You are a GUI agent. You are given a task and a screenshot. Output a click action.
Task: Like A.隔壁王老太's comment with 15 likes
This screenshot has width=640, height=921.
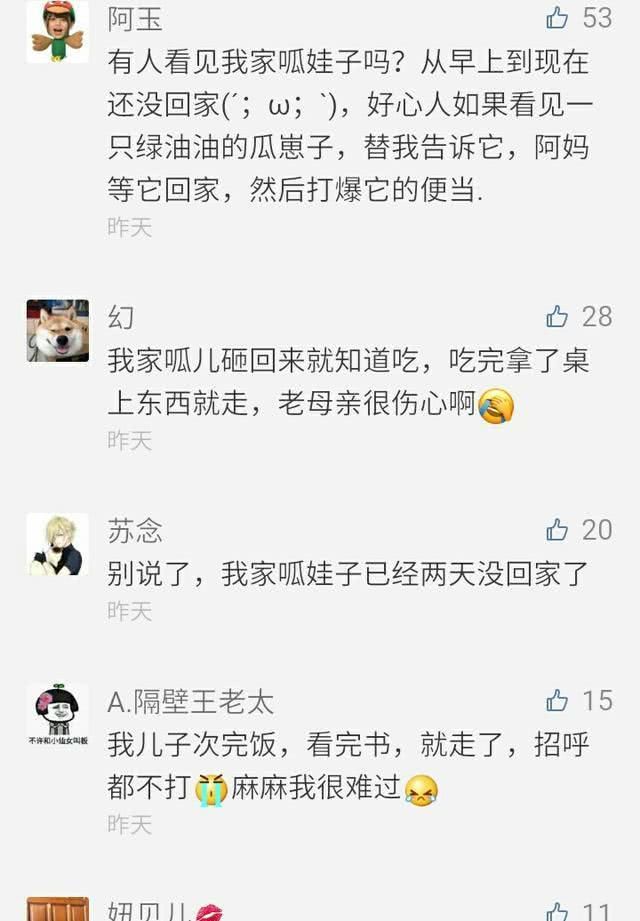(557, 701)
